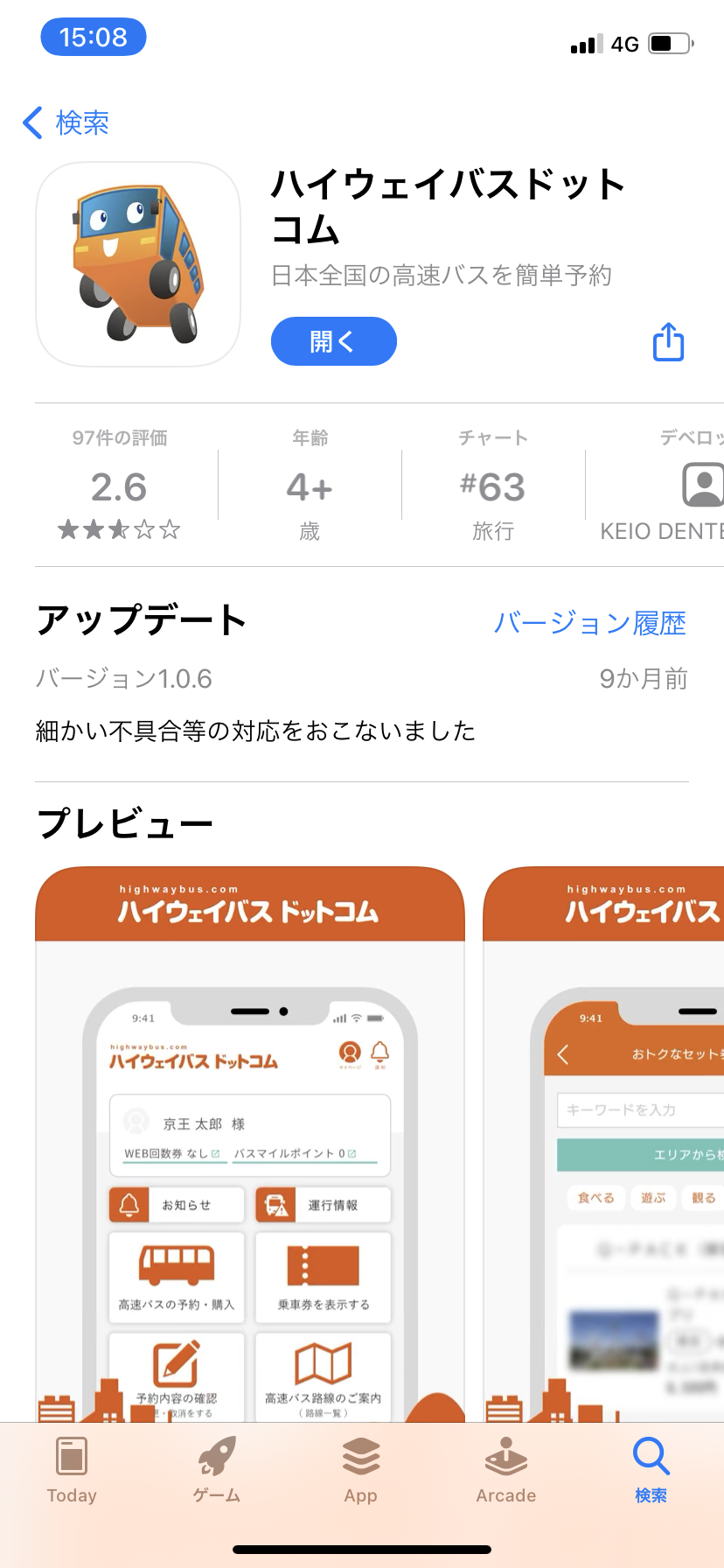This screenshot has height=1568, width=724.
Task: Open the second preview screenshot
Action: [603, 1143]
